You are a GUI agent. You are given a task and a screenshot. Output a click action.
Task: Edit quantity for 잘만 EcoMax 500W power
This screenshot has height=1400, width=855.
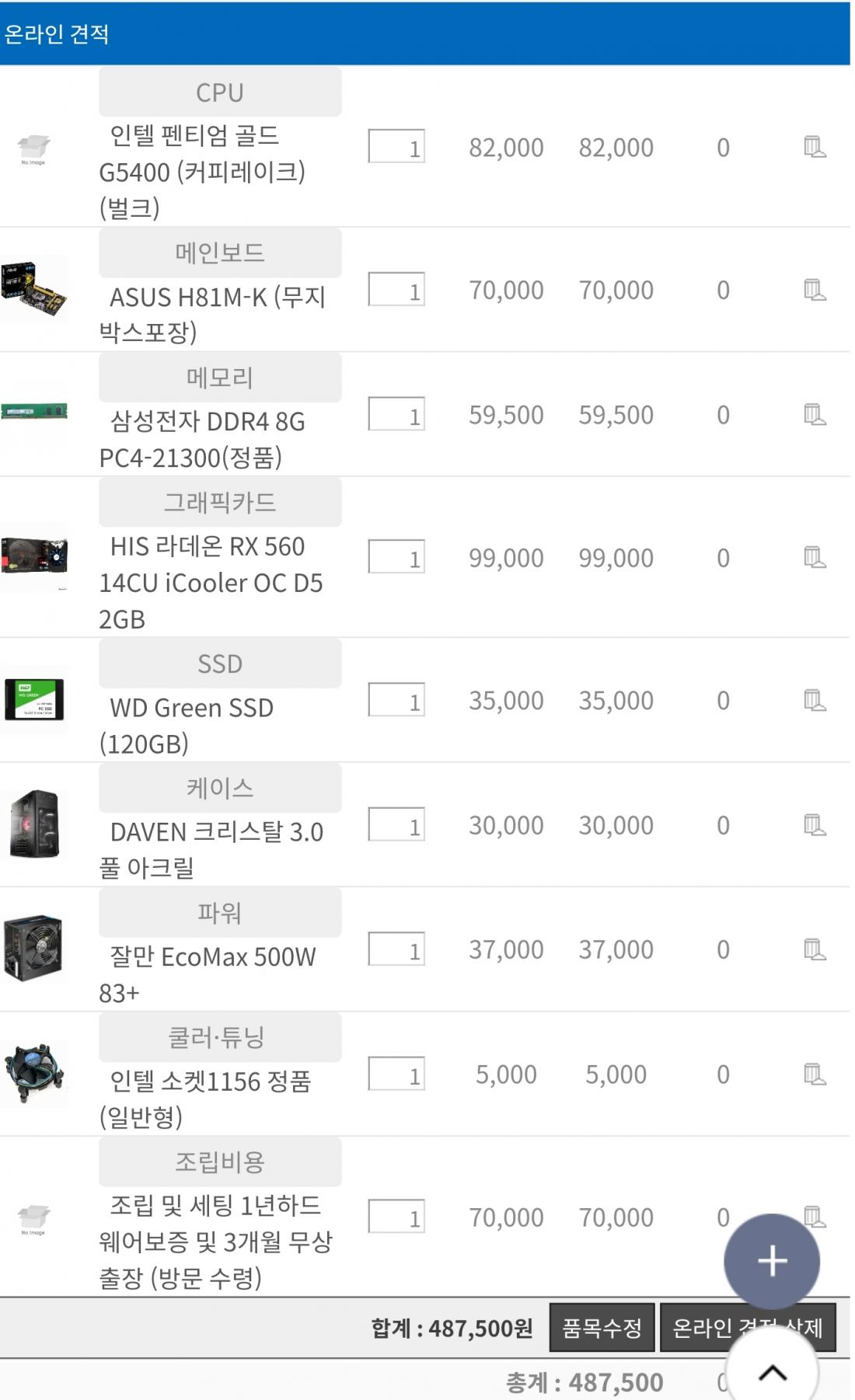click(x=396, y=949)
